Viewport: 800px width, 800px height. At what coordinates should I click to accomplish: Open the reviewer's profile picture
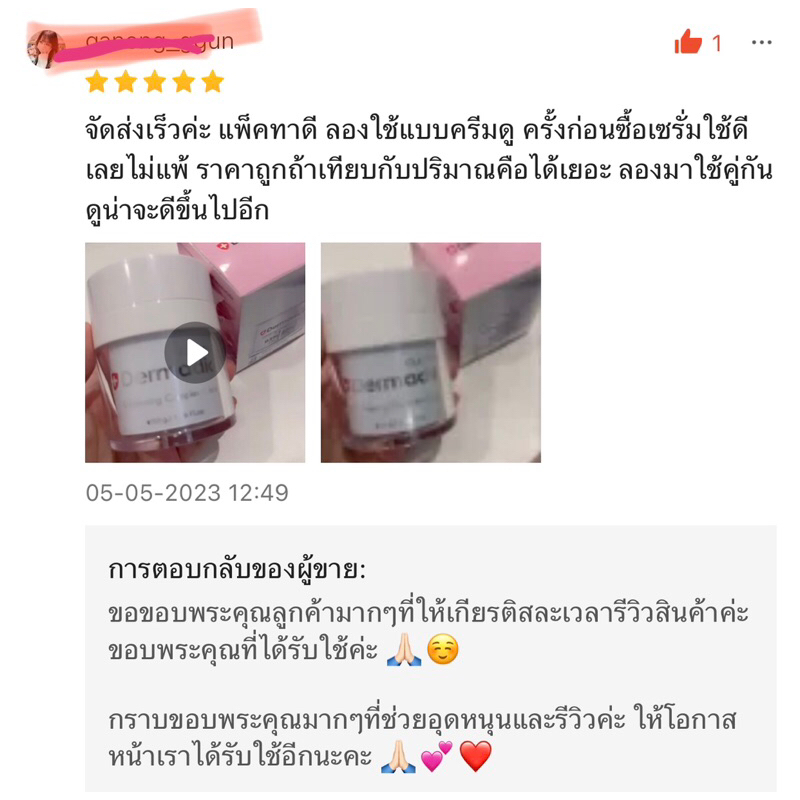45,49
